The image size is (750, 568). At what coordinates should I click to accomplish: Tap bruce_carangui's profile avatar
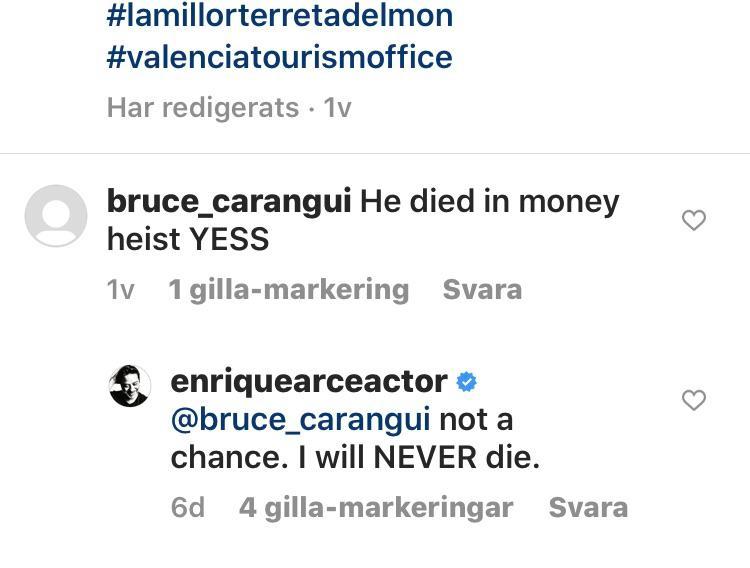pos(56,216)
